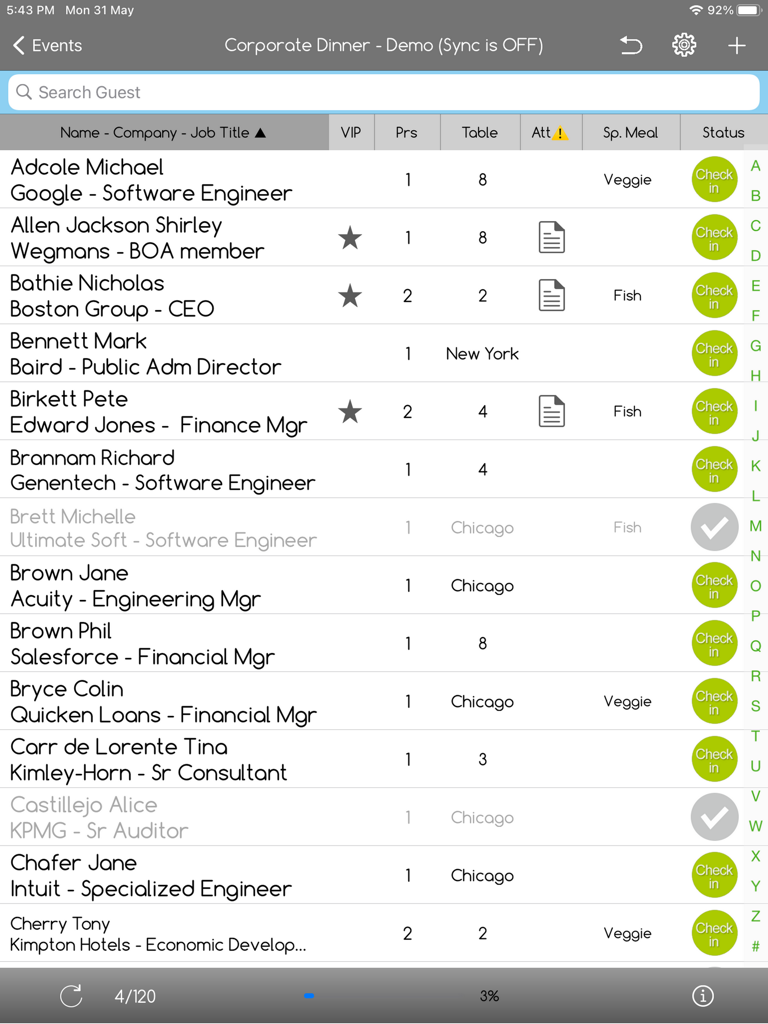Screen dimensions: 768x1024
Task: Add a new guest with the plus icon
Action: tap(737, 45)
